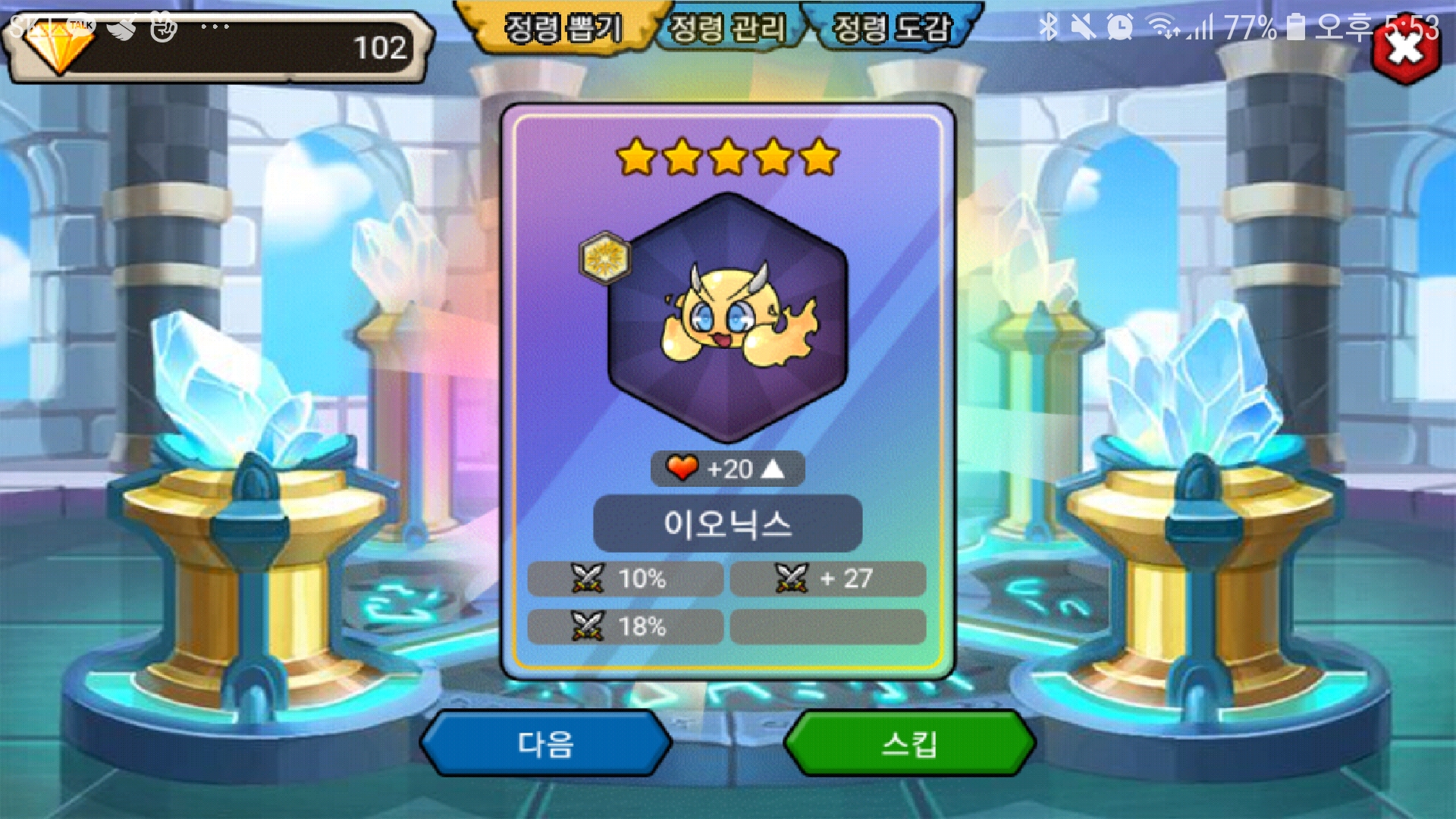Viewport: 1456px width, 819px height.
Task: Open the 정령 관리 tab
Action: pos(728,29)
